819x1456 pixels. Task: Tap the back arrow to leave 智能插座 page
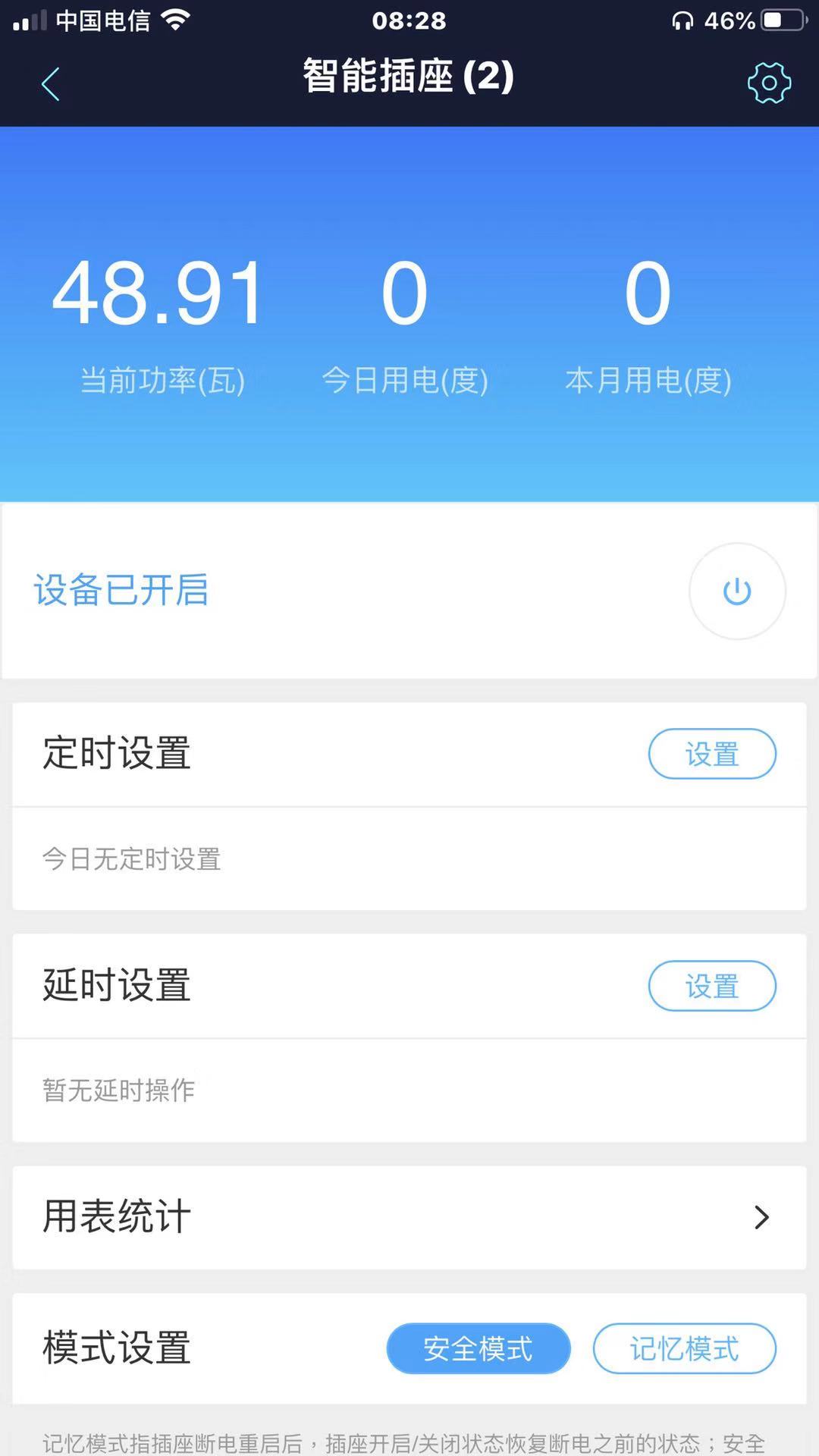[50, 83]
